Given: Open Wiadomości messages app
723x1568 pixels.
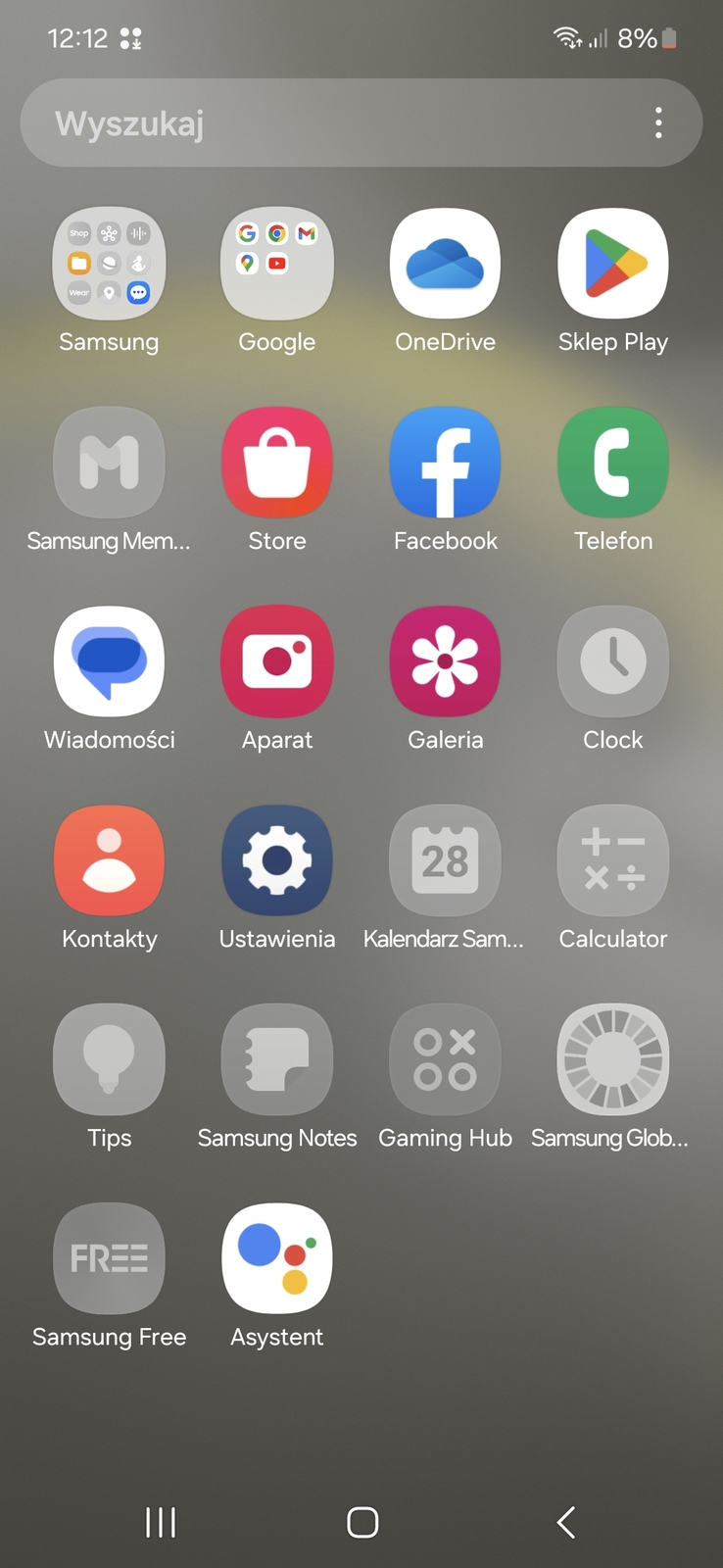Looking at the screenshot, I should tap(109, 662).
